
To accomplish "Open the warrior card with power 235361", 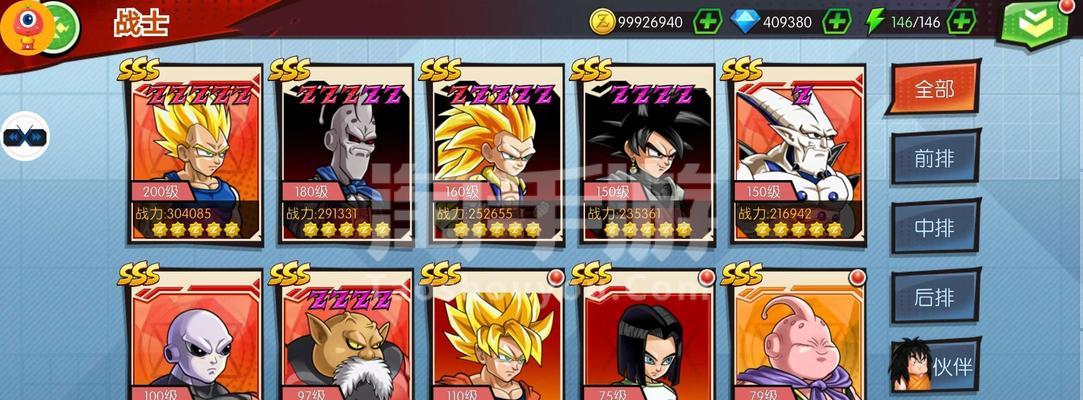I will 647,155.
